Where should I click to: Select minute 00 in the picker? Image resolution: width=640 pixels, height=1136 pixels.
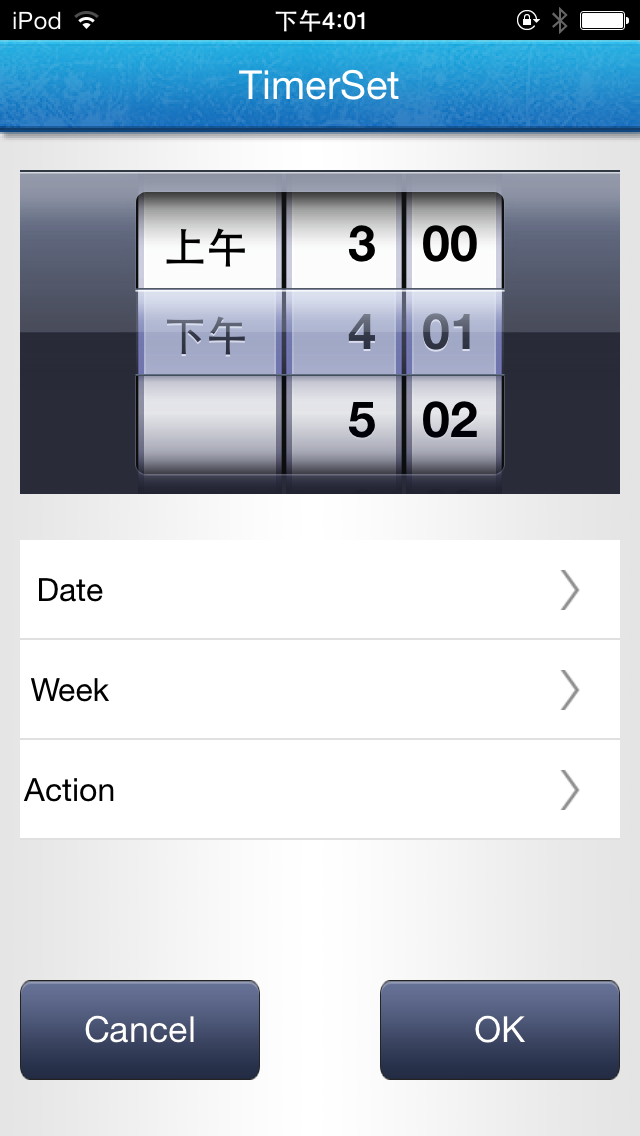point(450,244)
